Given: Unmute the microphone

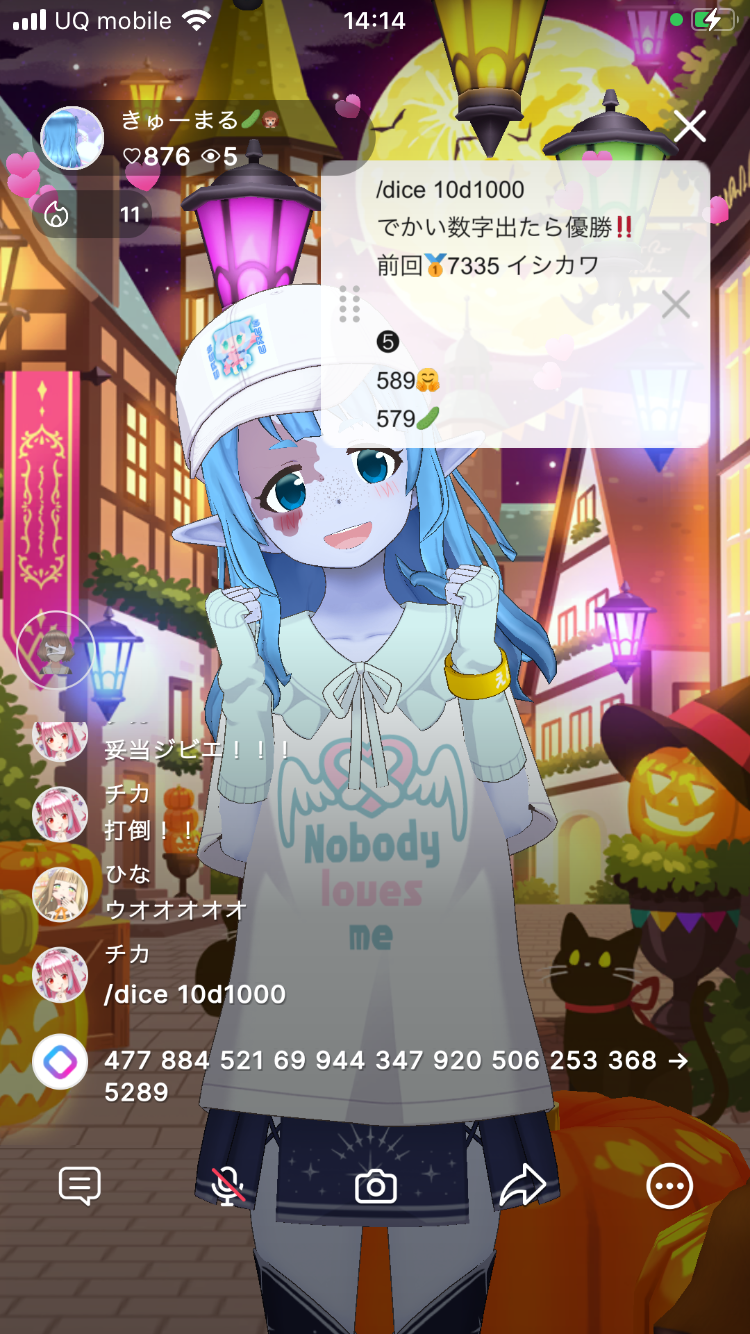Looking at the screenshot, I should (229, 1186).
